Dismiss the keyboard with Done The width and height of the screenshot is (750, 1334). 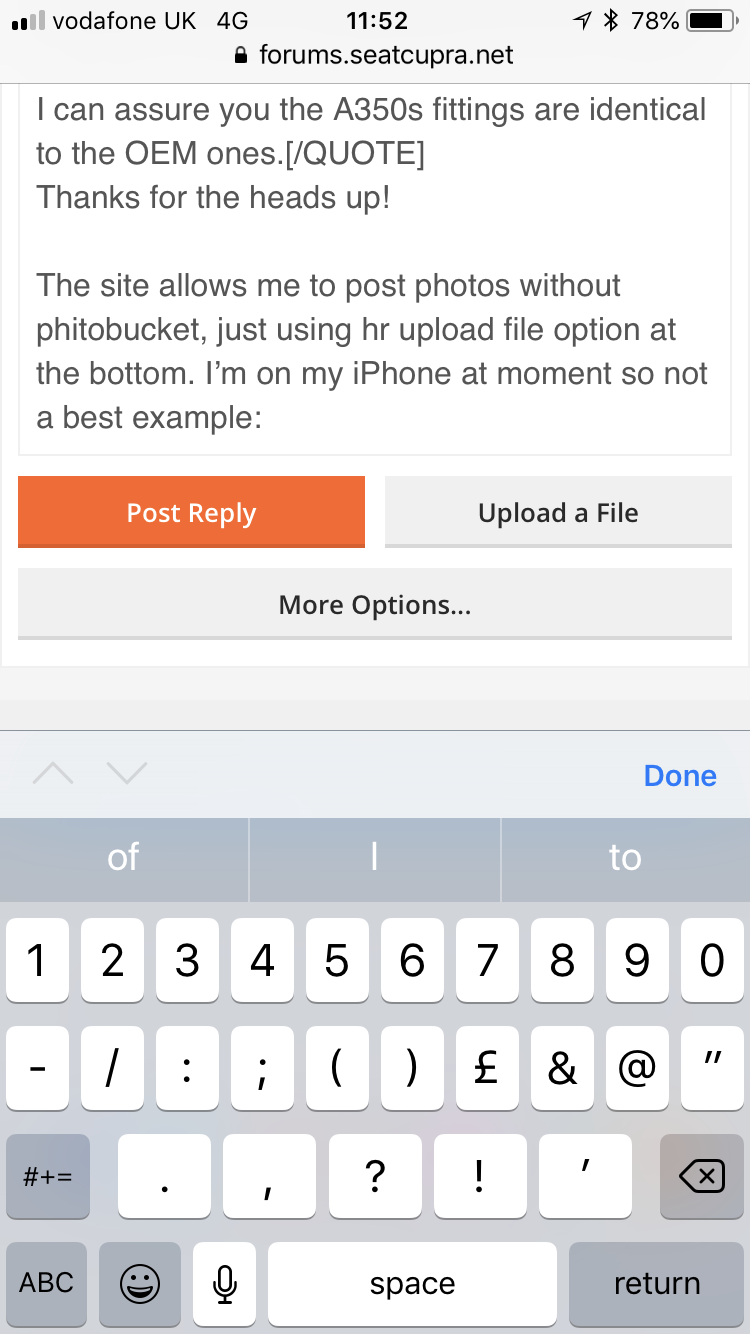coord(679,775)
